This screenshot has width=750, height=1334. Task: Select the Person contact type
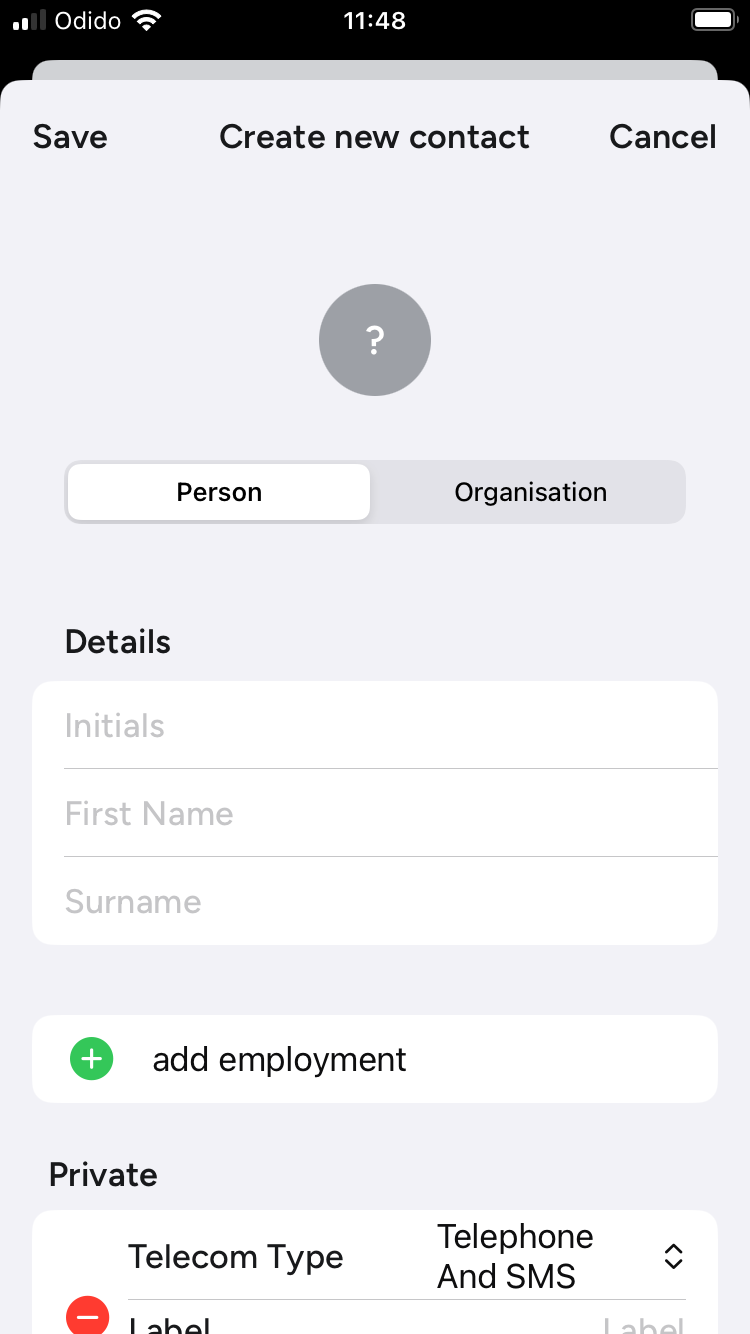[218, 491]
